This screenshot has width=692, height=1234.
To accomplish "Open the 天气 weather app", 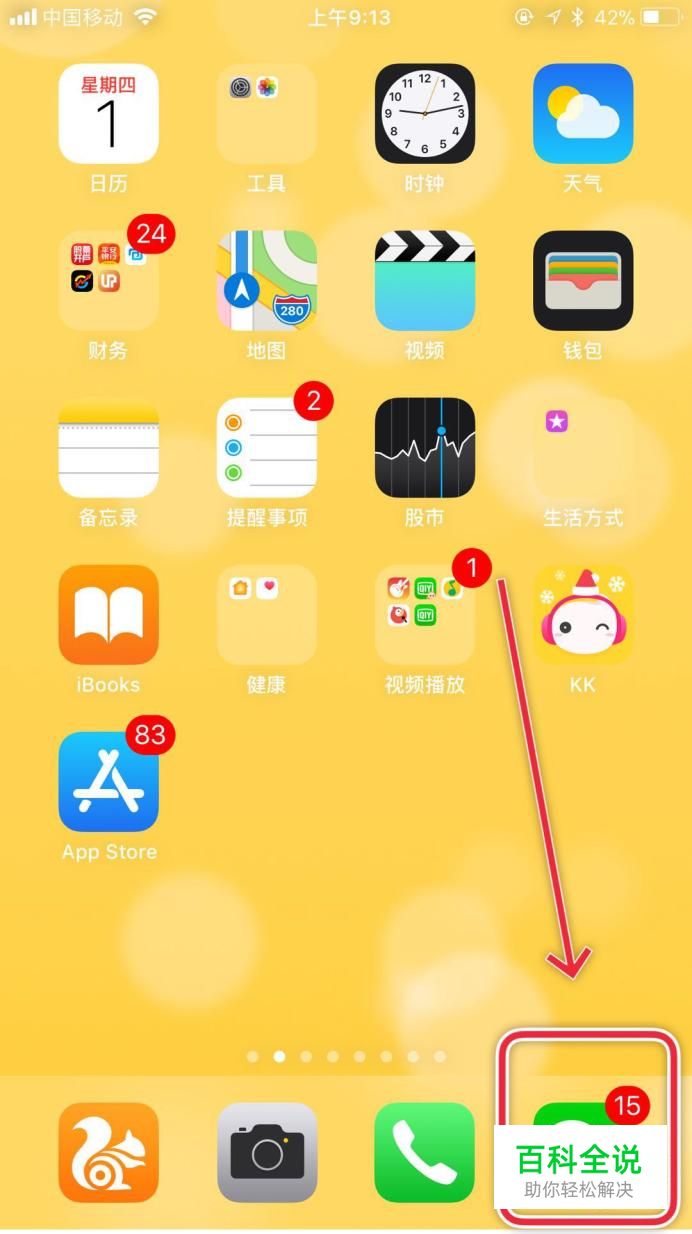I will [x=582, y=114].
